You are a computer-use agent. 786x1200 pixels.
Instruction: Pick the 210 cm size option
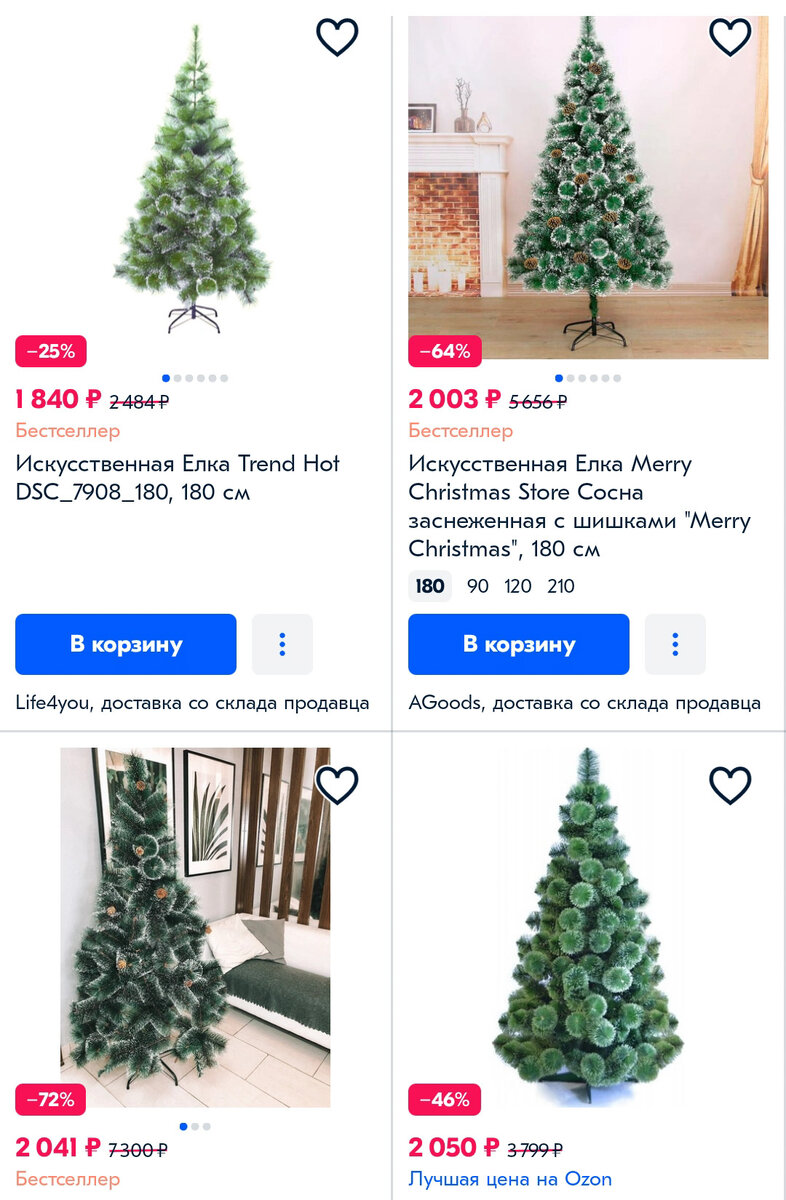coord(561,586)
